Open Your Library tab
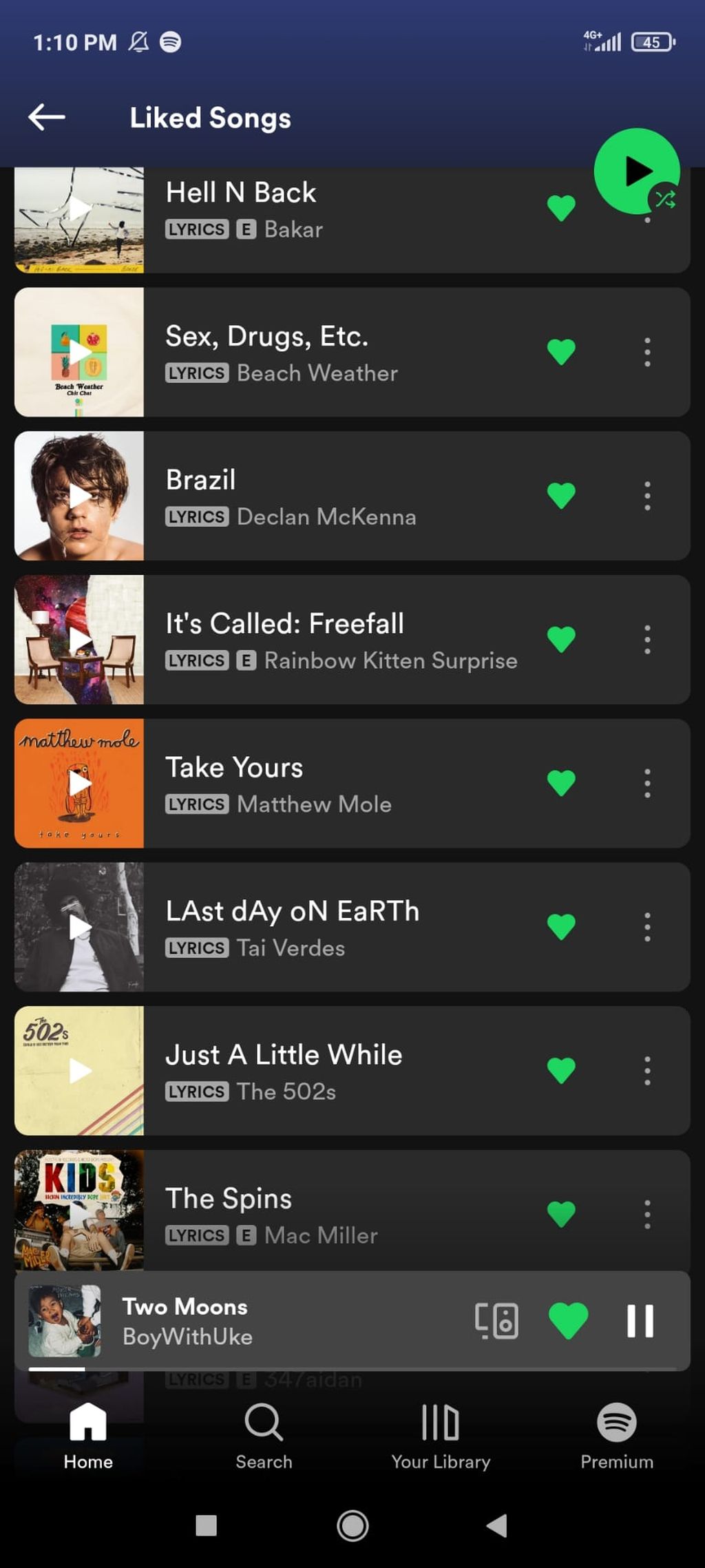Image resolution: width=705 pixels, height=1568 pixels. coord(441,1436)
